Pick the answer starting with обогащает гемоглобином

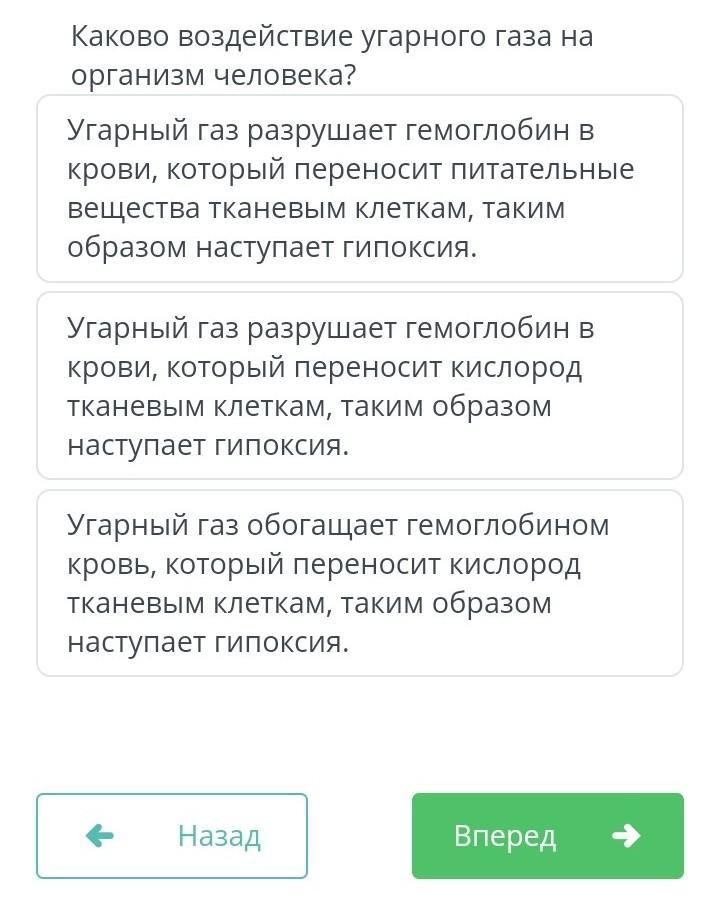[360, 583]
